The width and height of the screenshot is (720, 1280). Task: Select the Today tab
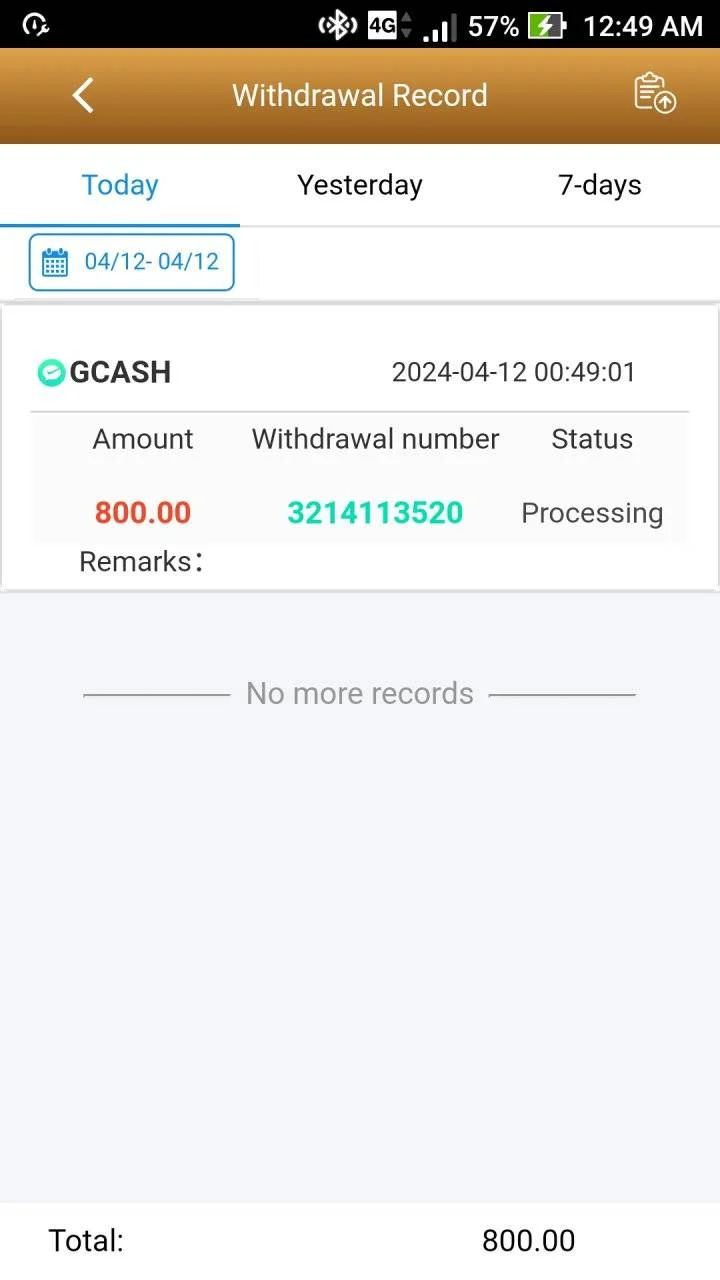120,185
